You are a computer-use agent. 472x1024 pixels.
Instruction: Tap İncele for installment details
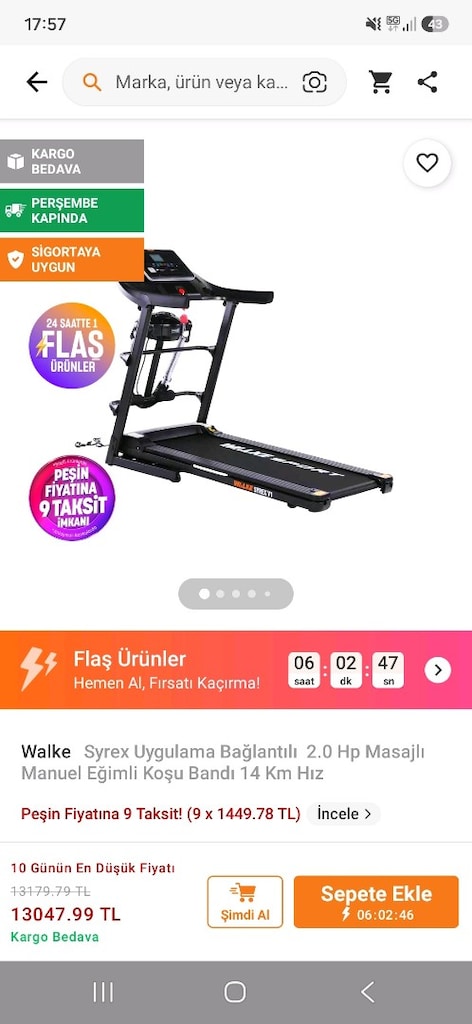coord(343,814)
